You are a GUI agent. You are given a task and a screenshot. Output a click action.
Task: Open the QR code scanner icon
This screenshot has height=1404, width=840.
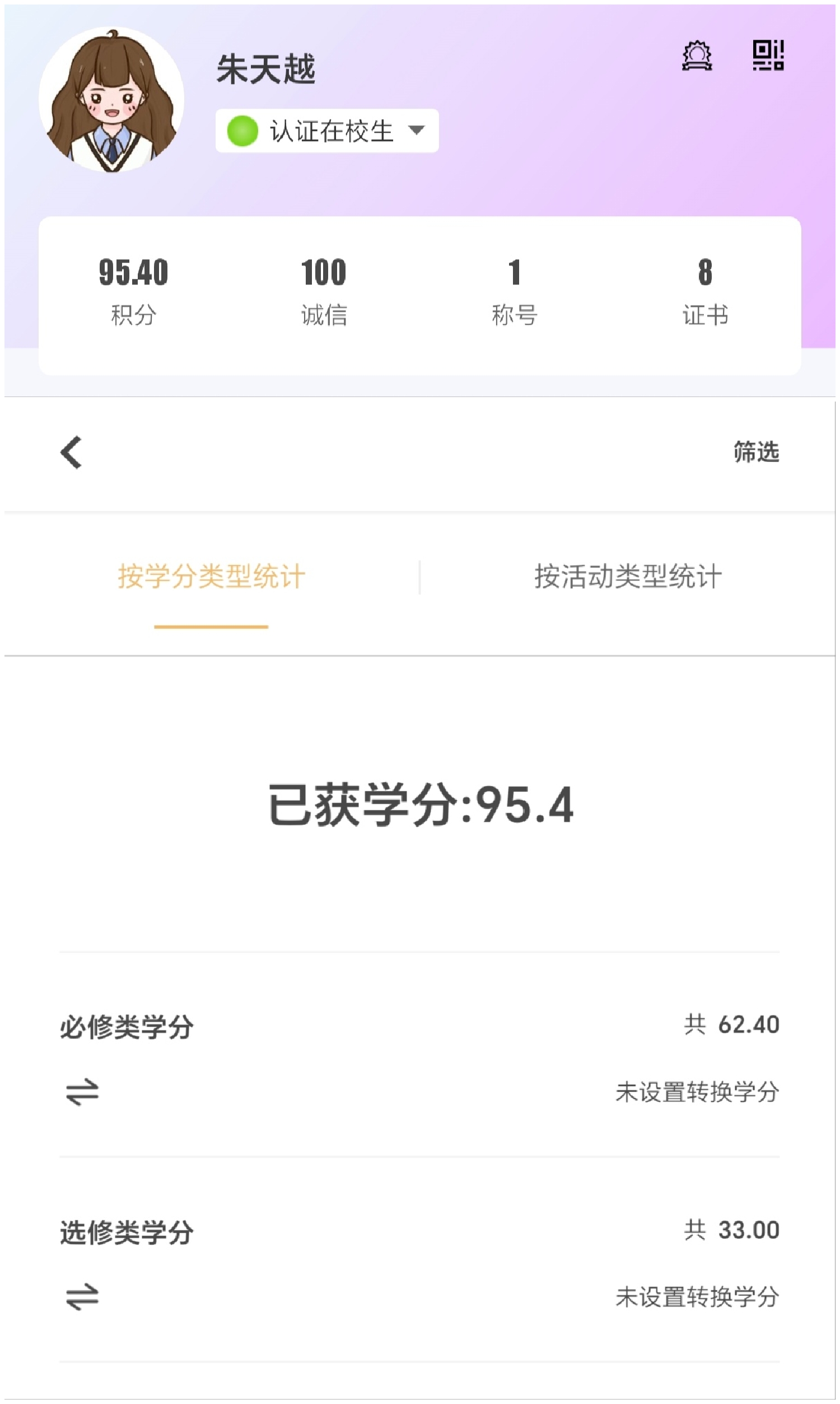click(768, 55)
